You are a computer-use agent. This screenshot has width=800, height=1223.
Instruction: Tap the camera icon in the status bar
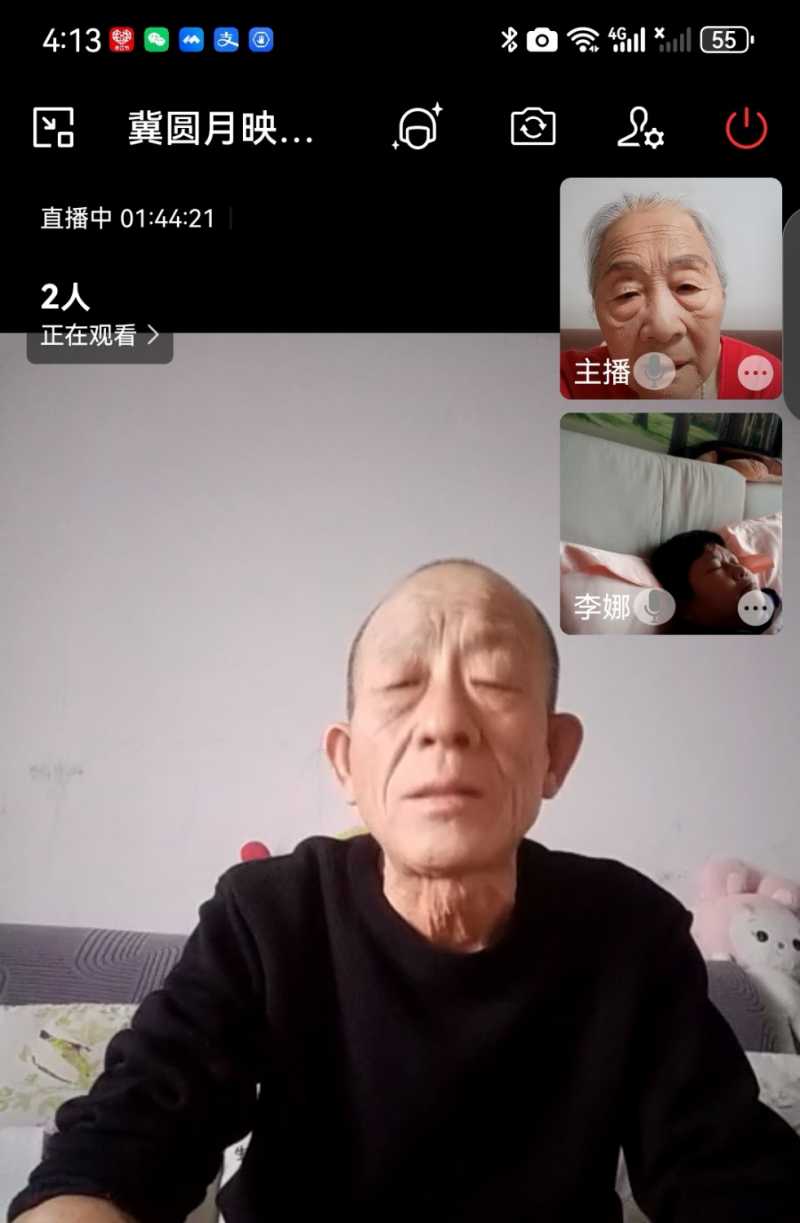tap(542, 38)
